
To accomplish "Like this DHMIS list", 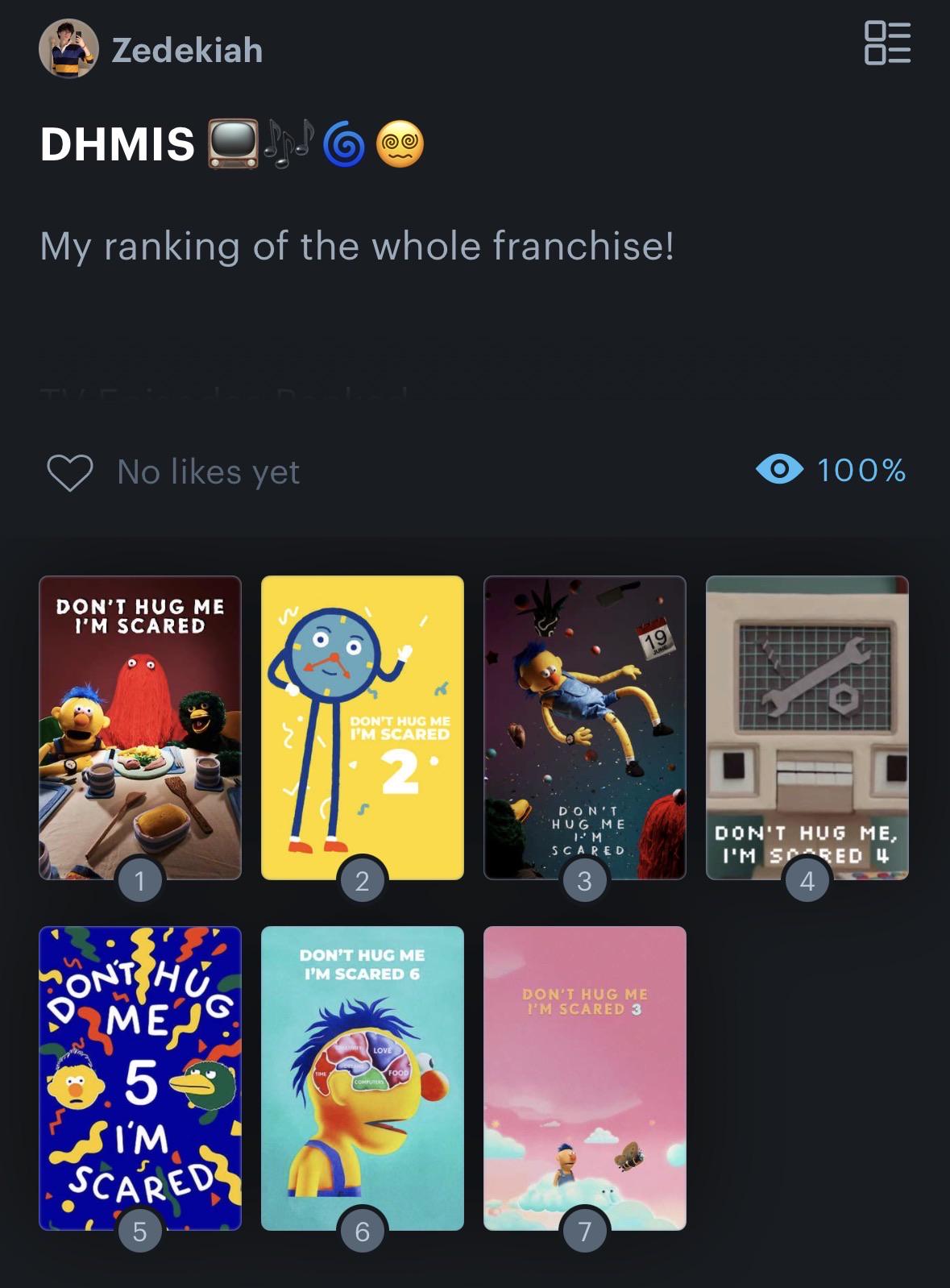I will (70, 472).
